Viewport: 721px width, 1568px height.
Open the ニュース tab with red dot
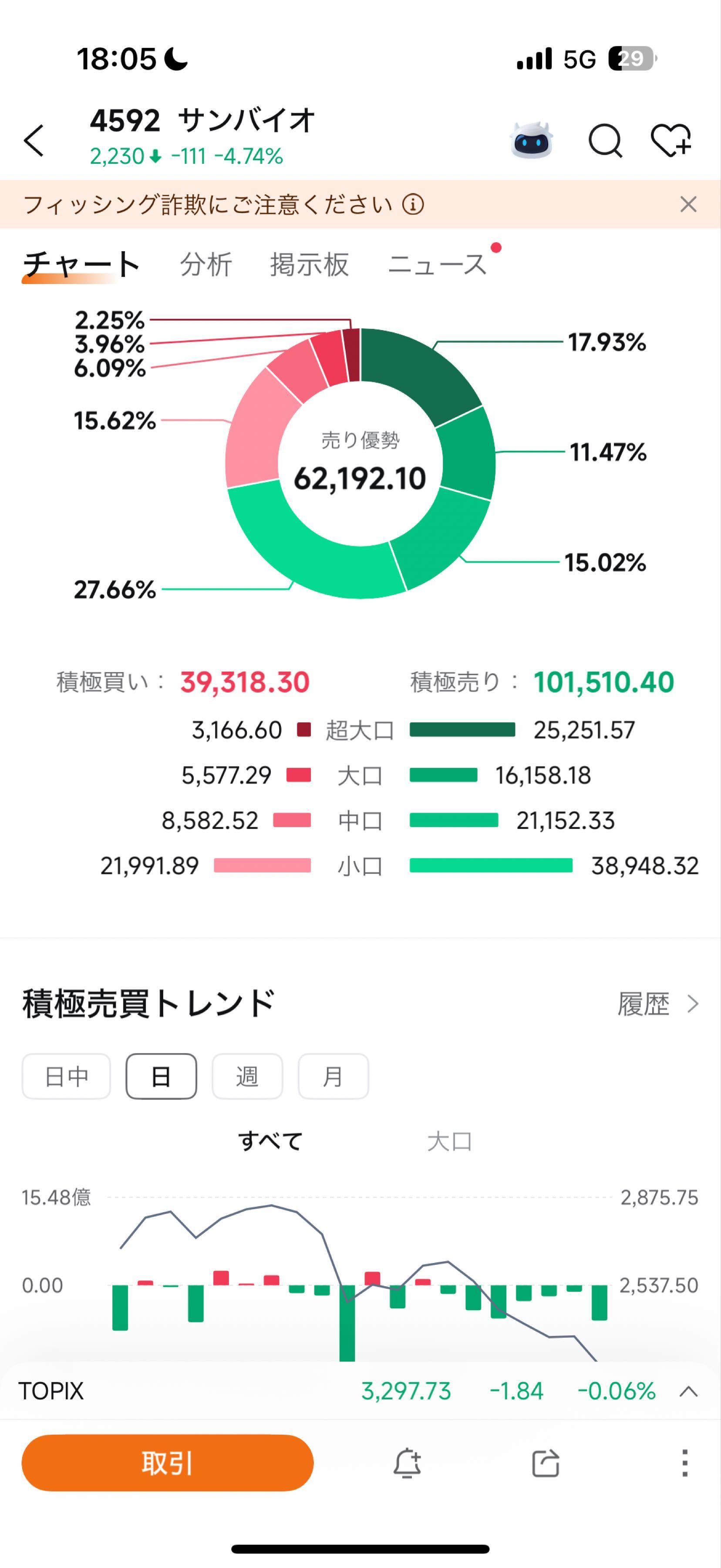437,264
